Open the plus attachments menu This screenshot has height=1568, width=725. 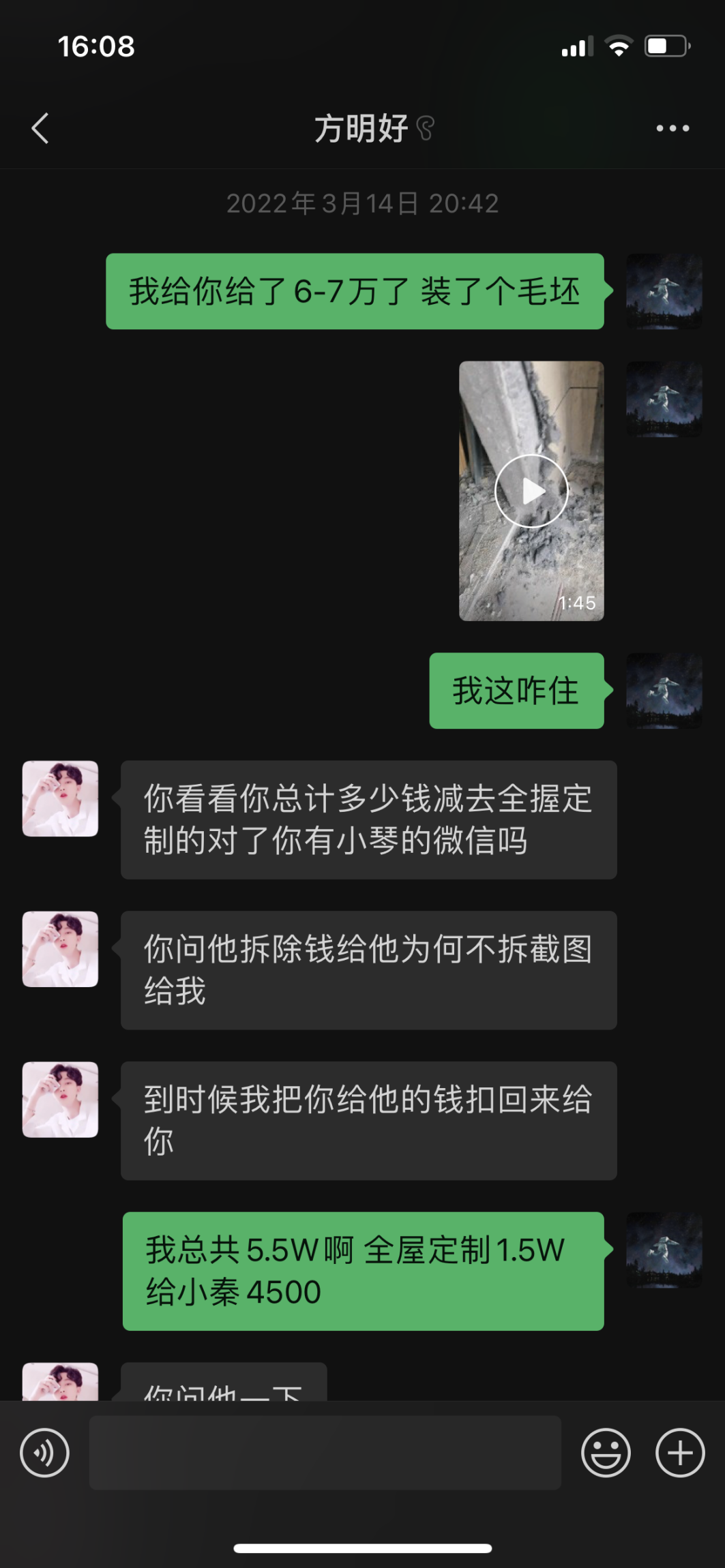(x=679, y=1453)
